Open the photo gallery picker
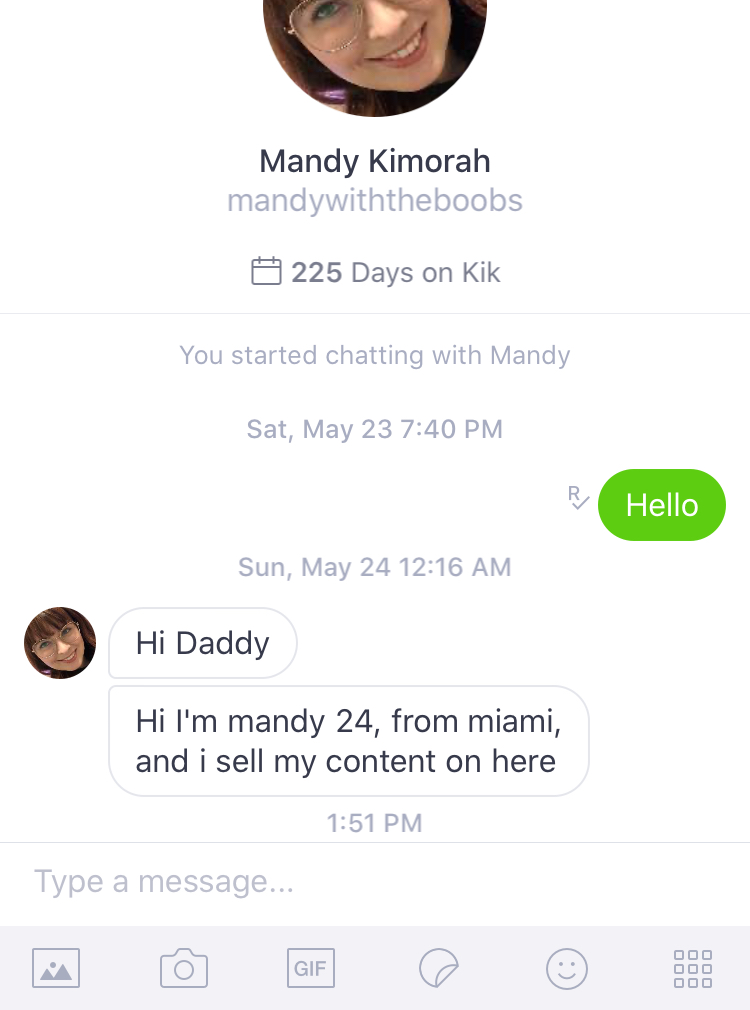 (x=55, y=967)
